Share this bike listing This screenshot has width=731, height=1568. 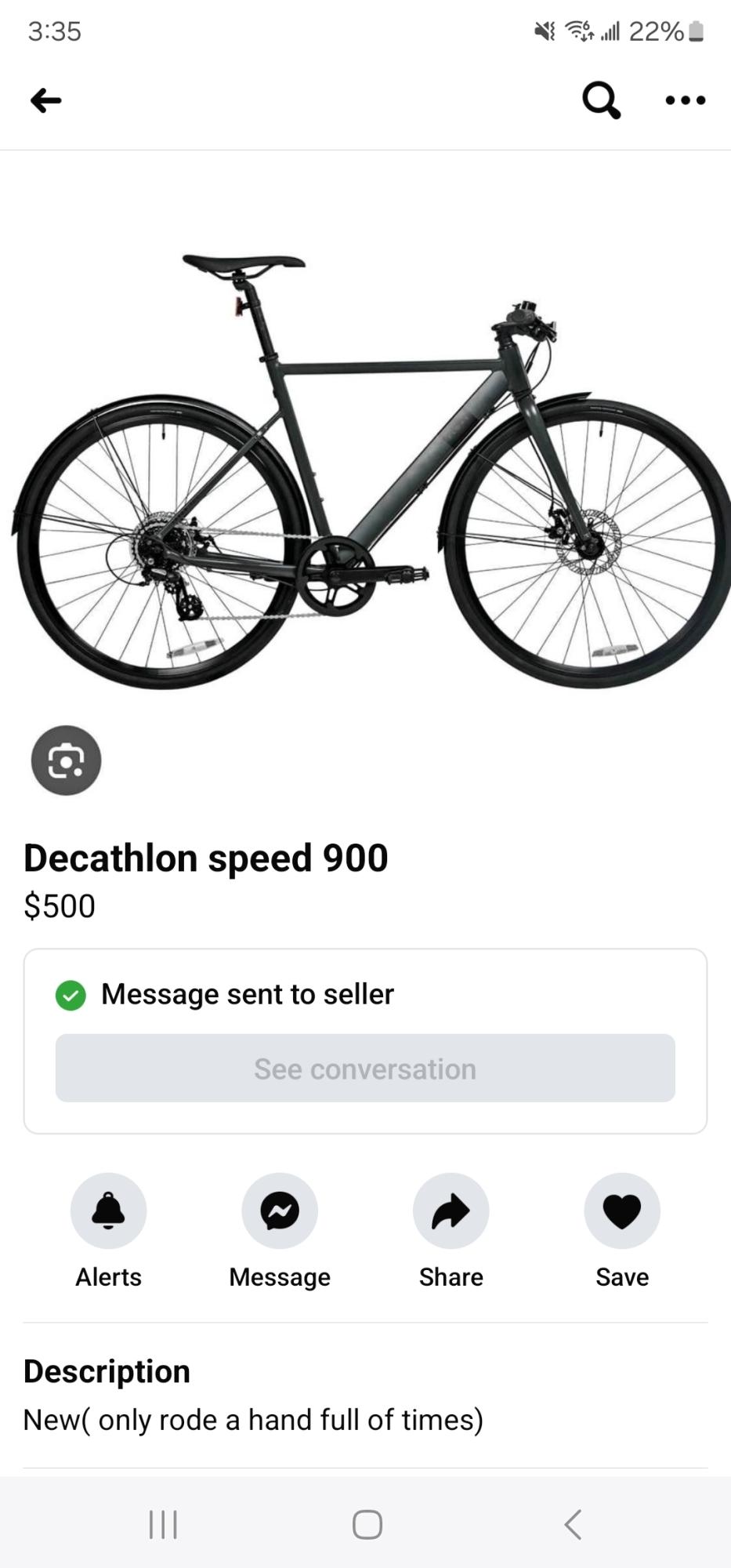451,1210
